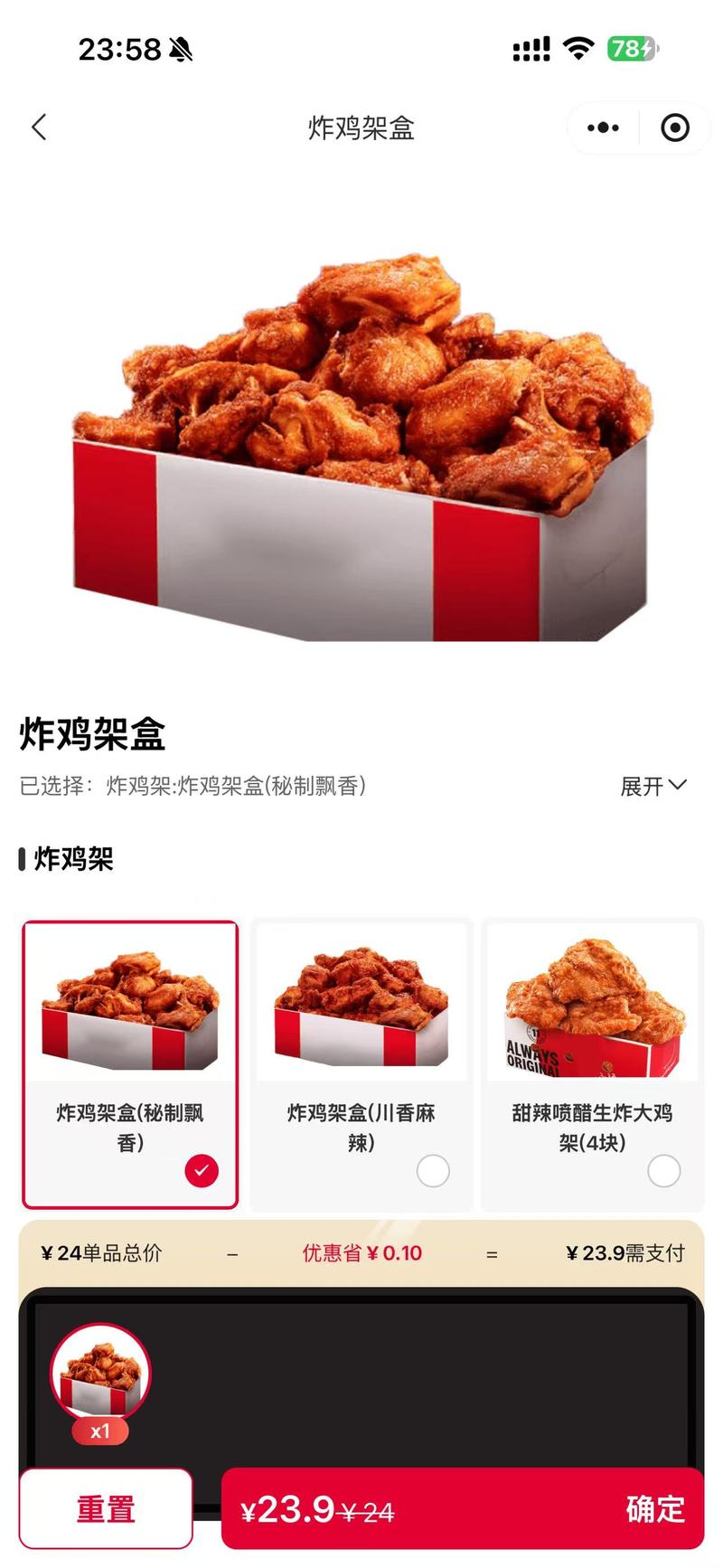This screenshot has height=1568, width=723.
Task: Select 炸鸡架盒(川香麻辣) flavor
Action: pos(361,1064)
